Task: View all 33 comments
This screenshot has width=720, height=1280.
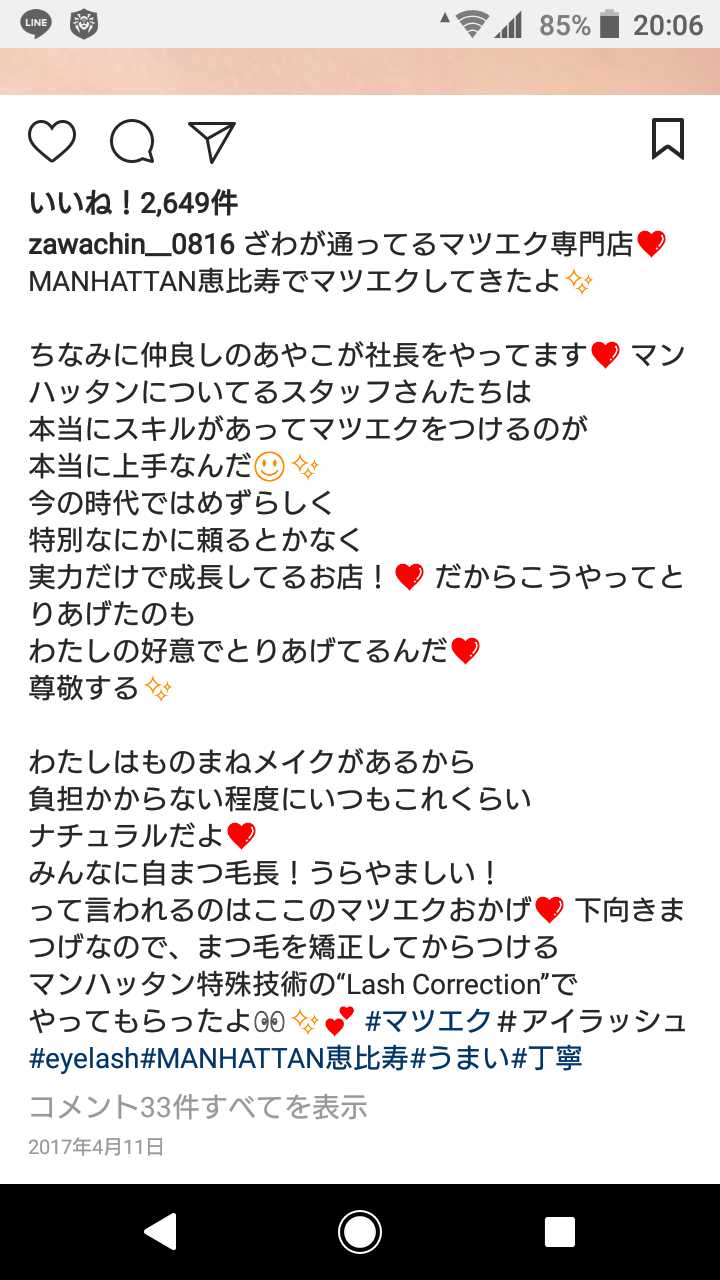Action: click(198, 1106)
